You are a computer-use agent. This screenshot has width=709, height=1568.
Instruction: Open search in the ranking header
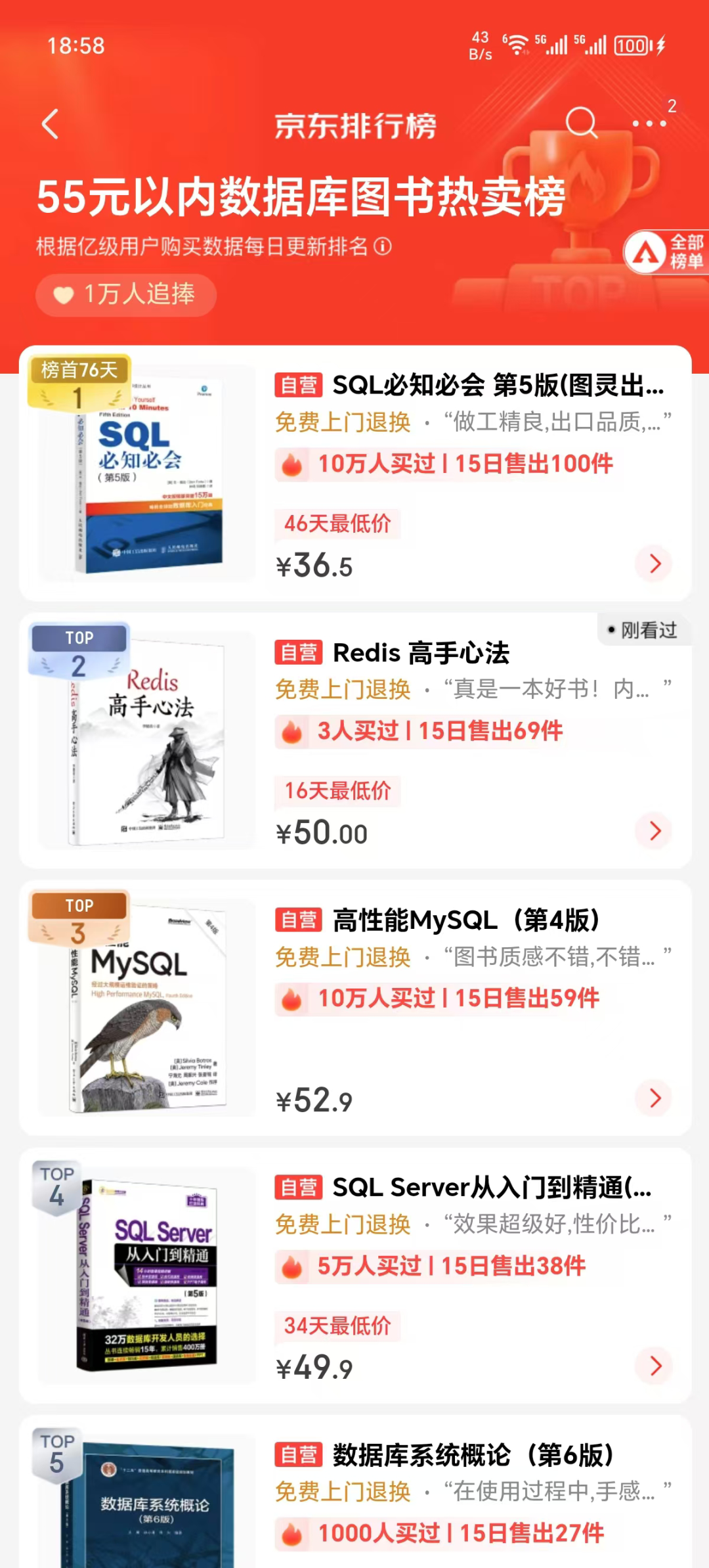(581, 123)
